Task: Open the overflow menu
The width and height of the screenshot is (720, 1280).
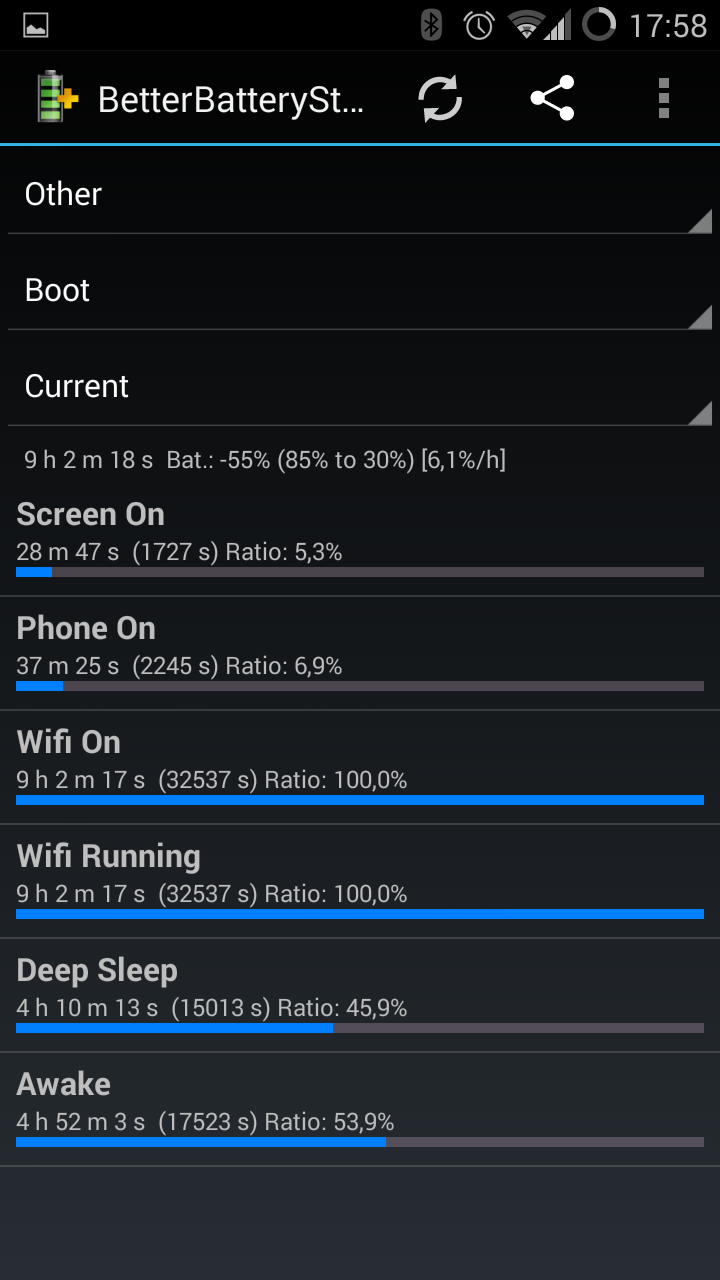Action: [664, 98]
